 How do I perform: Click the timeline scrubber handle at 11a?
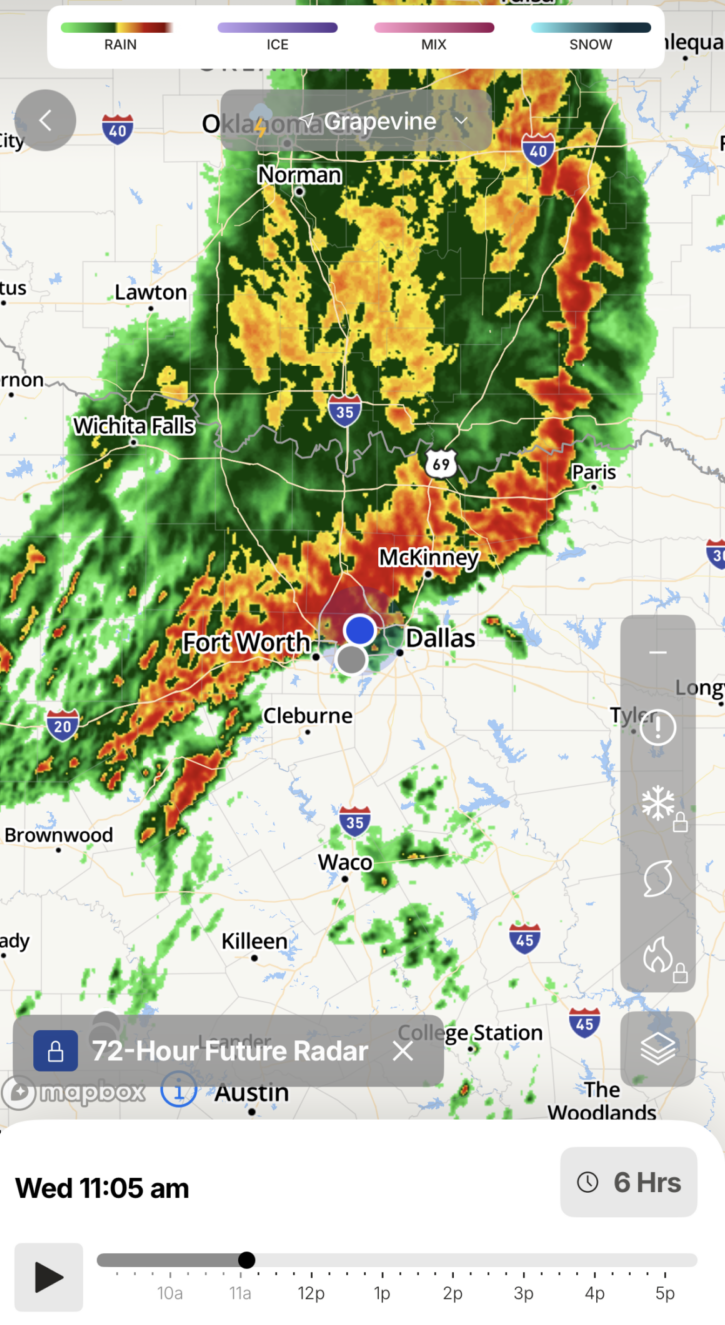pyautogui.click(x=247, y=1260)
